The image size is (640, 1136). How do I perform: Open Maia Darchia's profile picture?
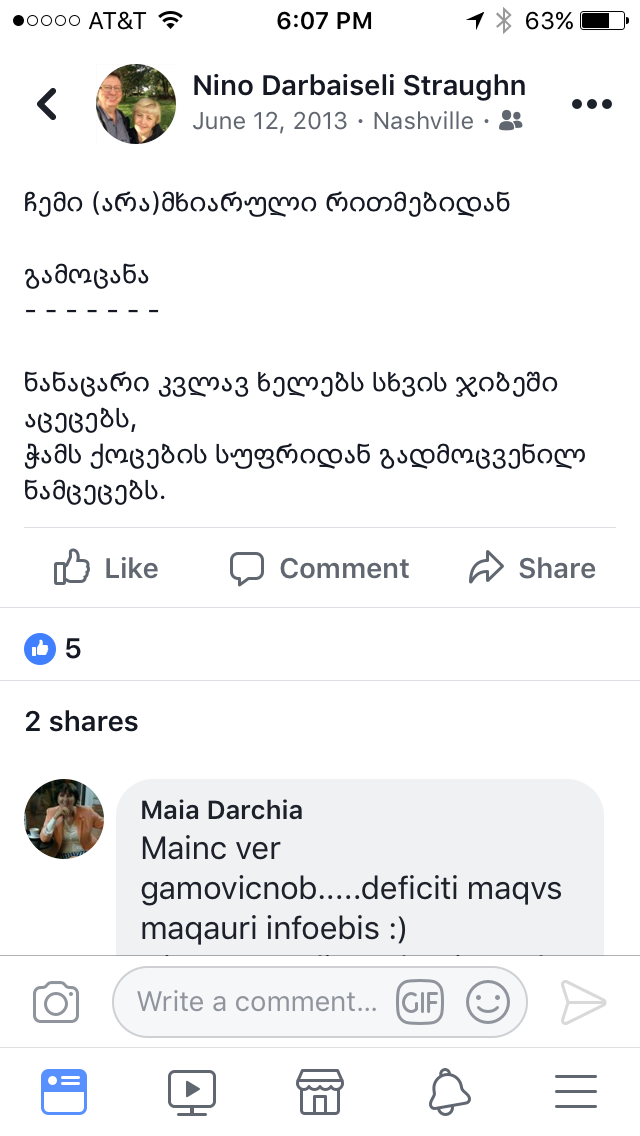[64, 819]
